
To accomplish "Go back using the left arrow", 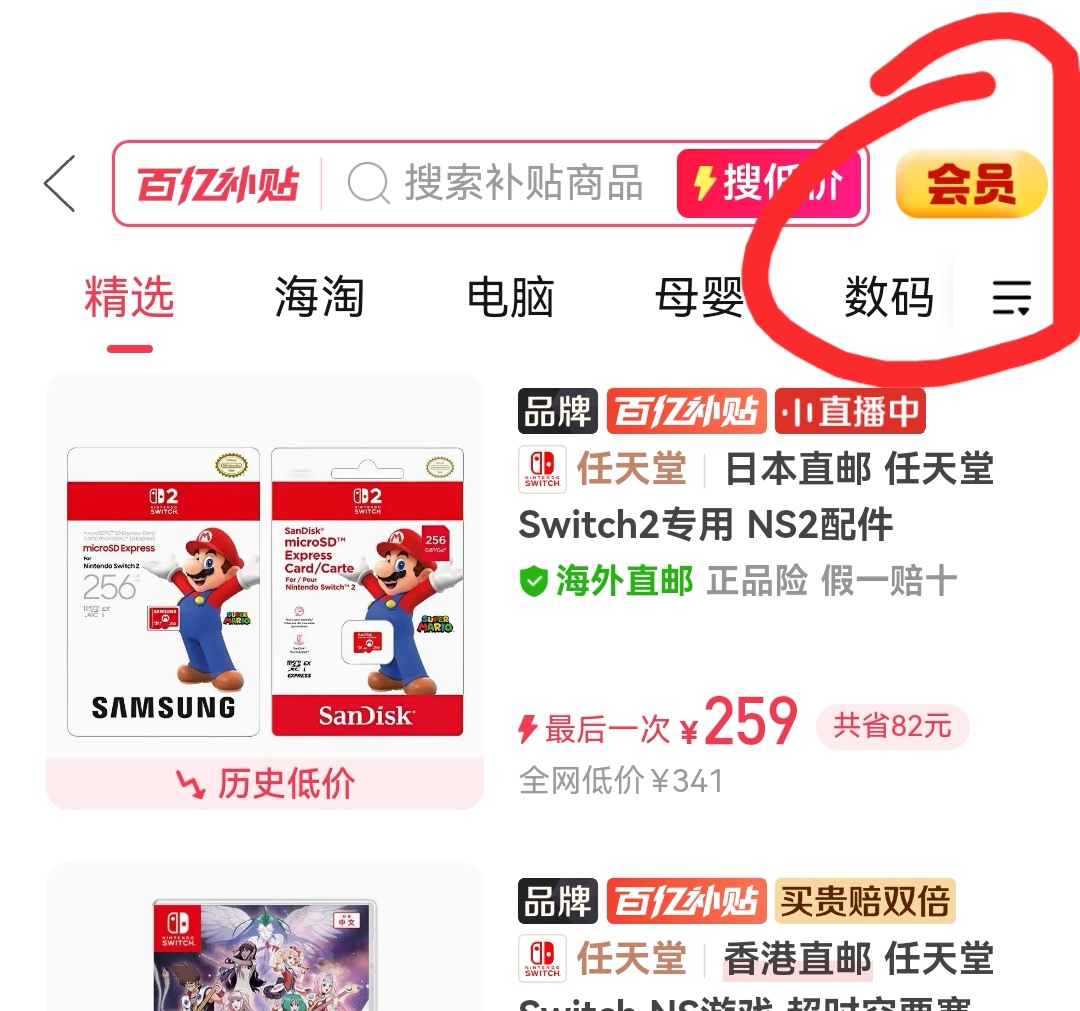I will [60, 184].
